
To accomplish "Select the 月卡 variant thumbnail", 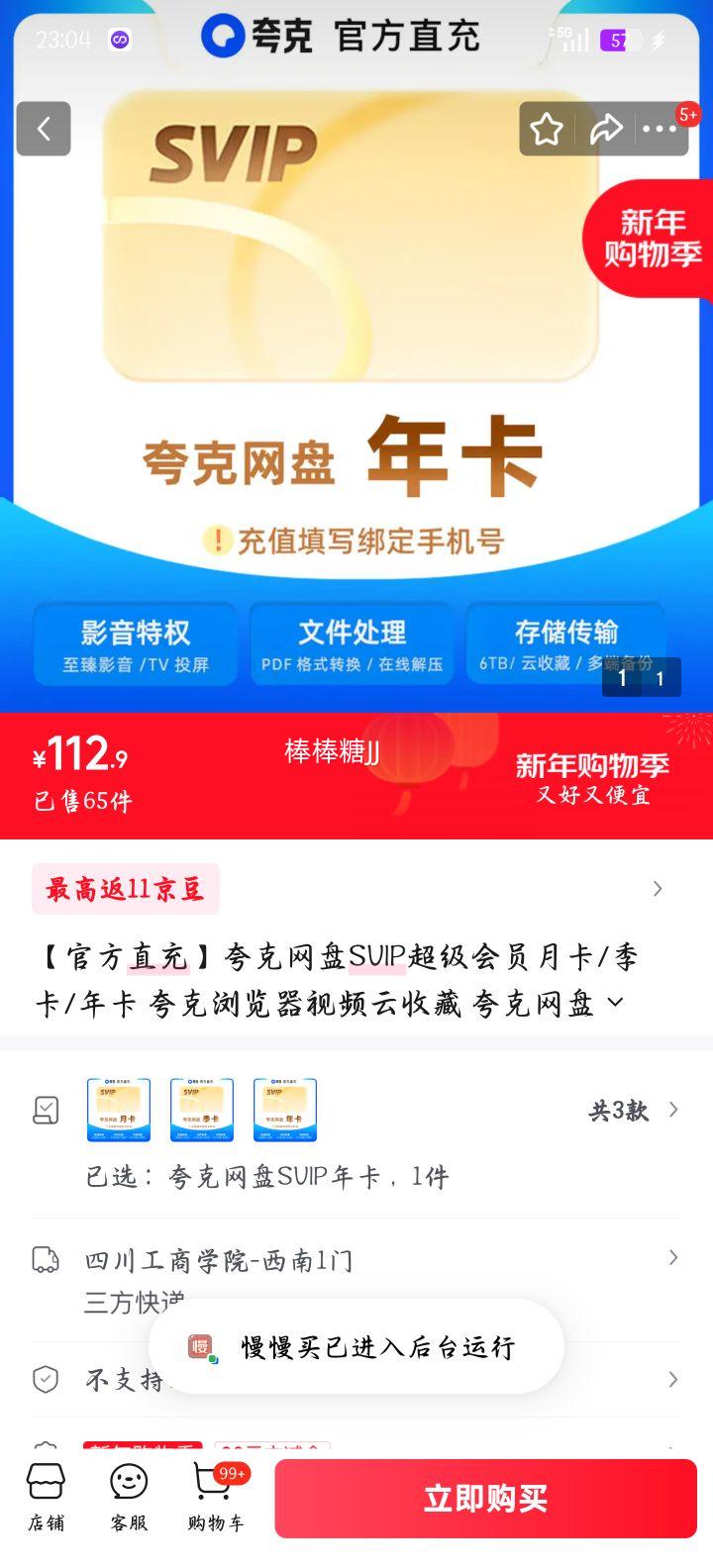I will 120,1108.
